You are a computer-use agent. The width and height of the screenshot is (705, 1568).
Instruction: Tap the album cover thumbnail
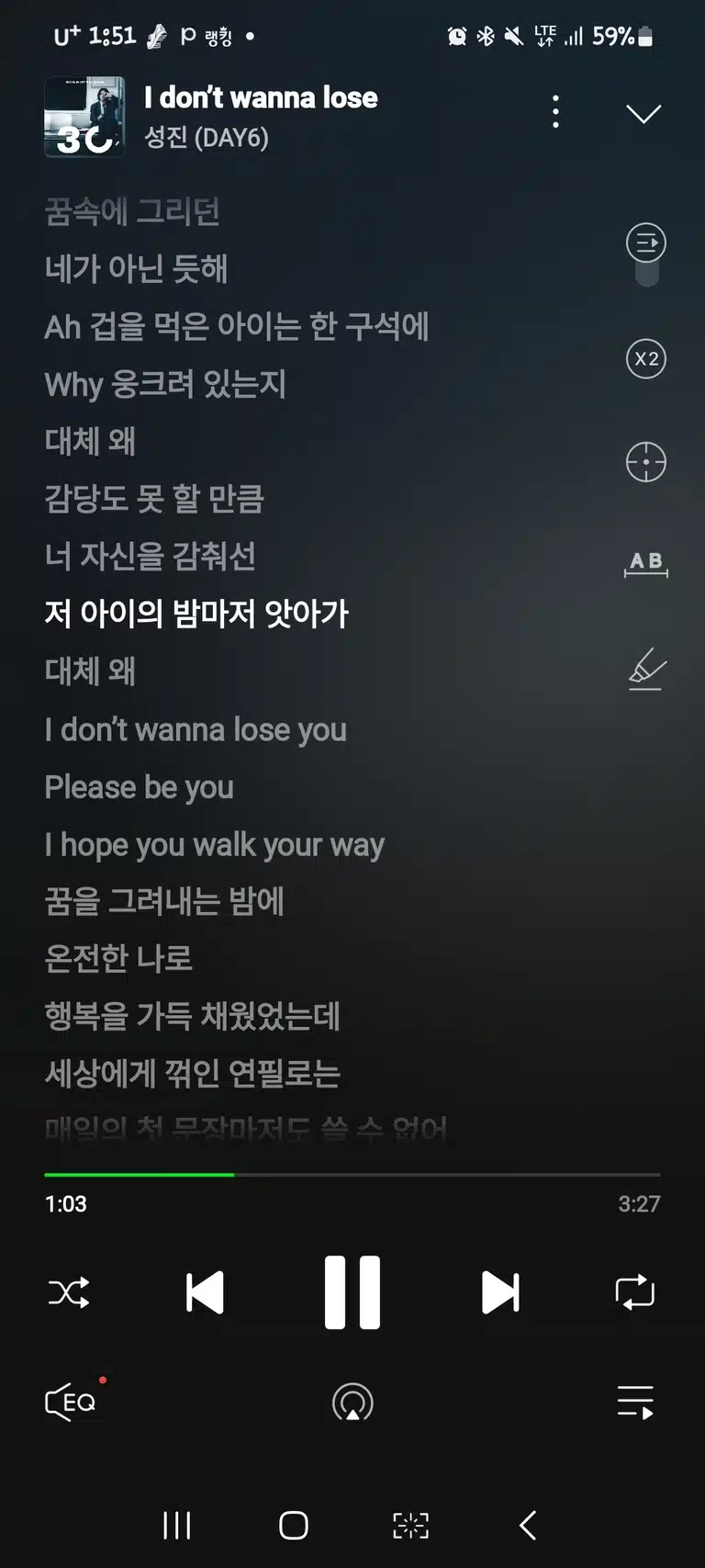click(84, 117)
